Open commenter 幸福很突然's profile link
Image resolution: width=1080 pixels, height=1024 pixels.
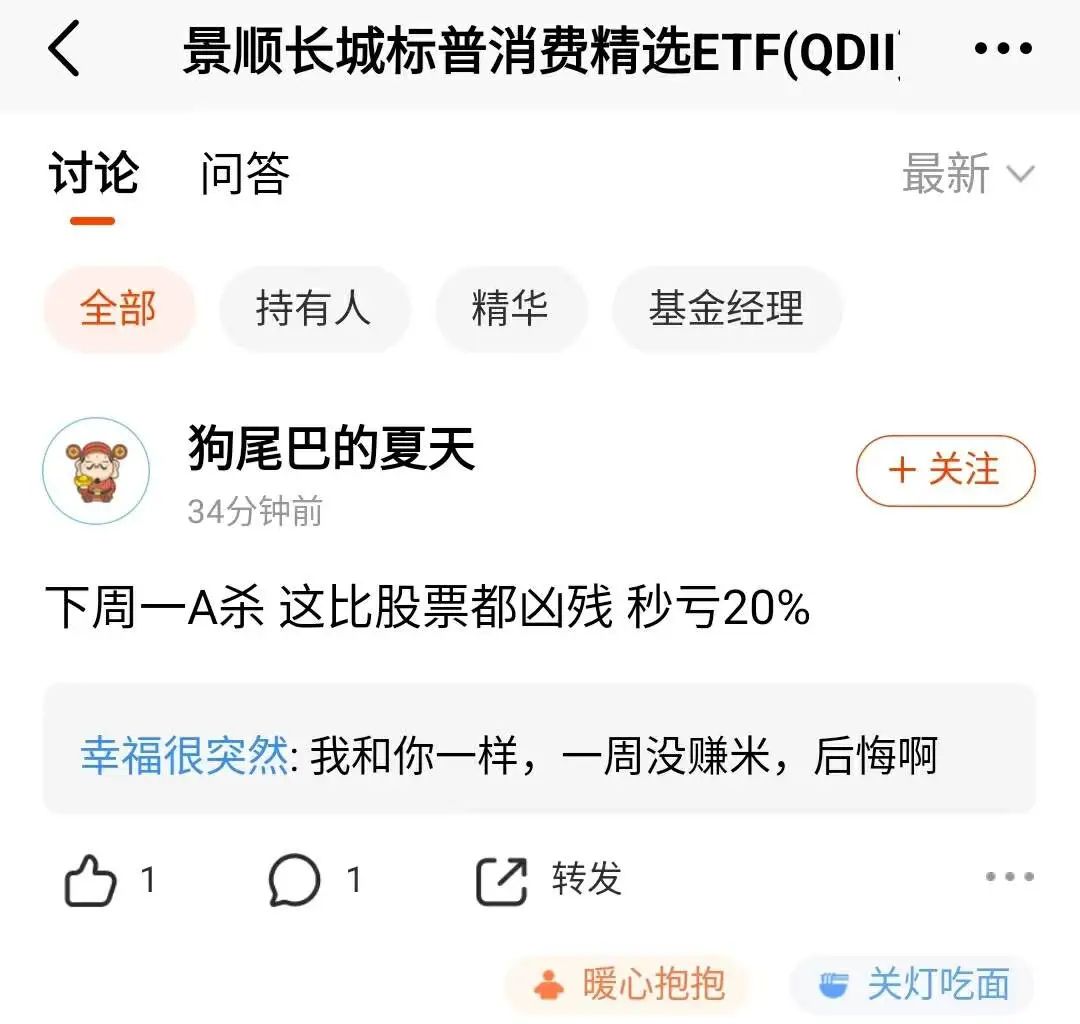(184, 757)
